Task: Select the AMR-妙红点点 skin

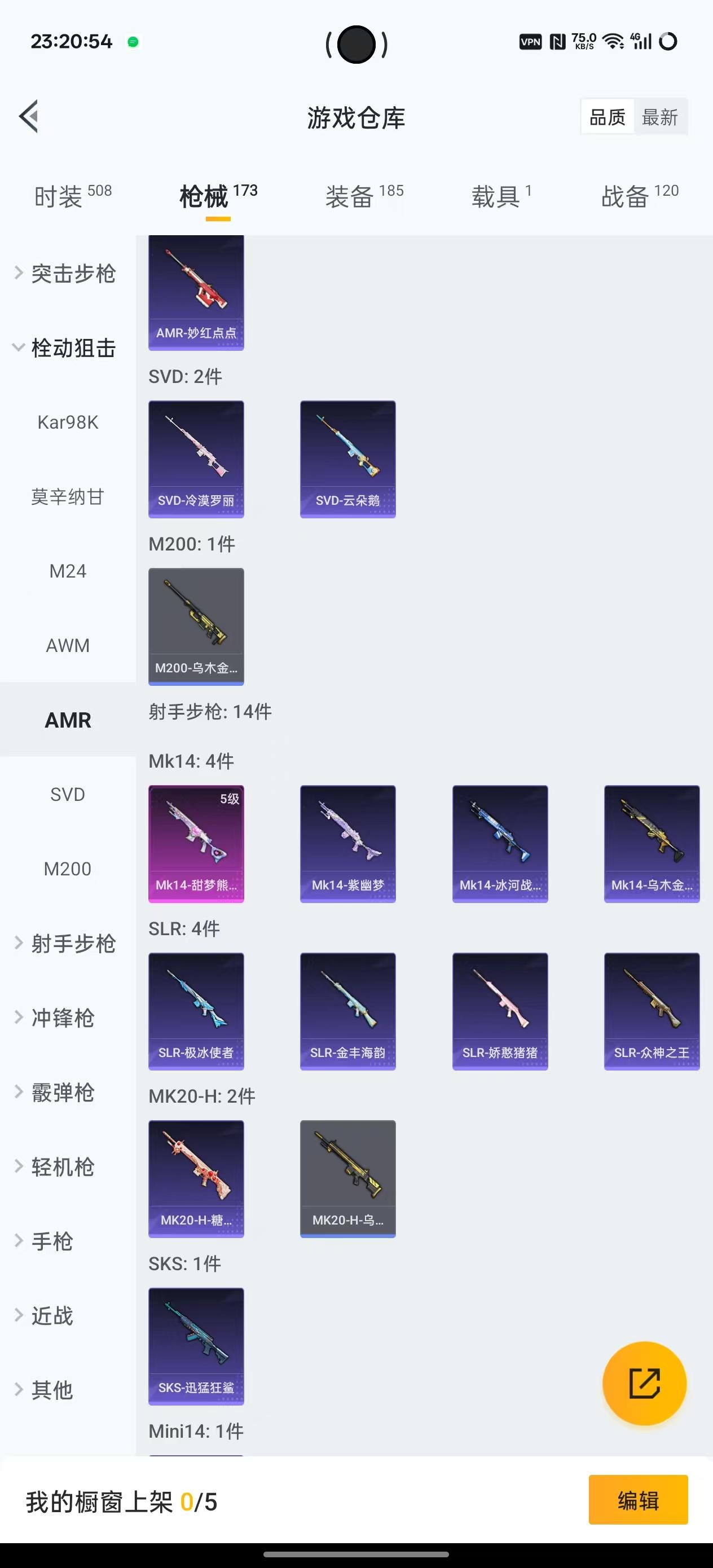Action: coord(196,292)
